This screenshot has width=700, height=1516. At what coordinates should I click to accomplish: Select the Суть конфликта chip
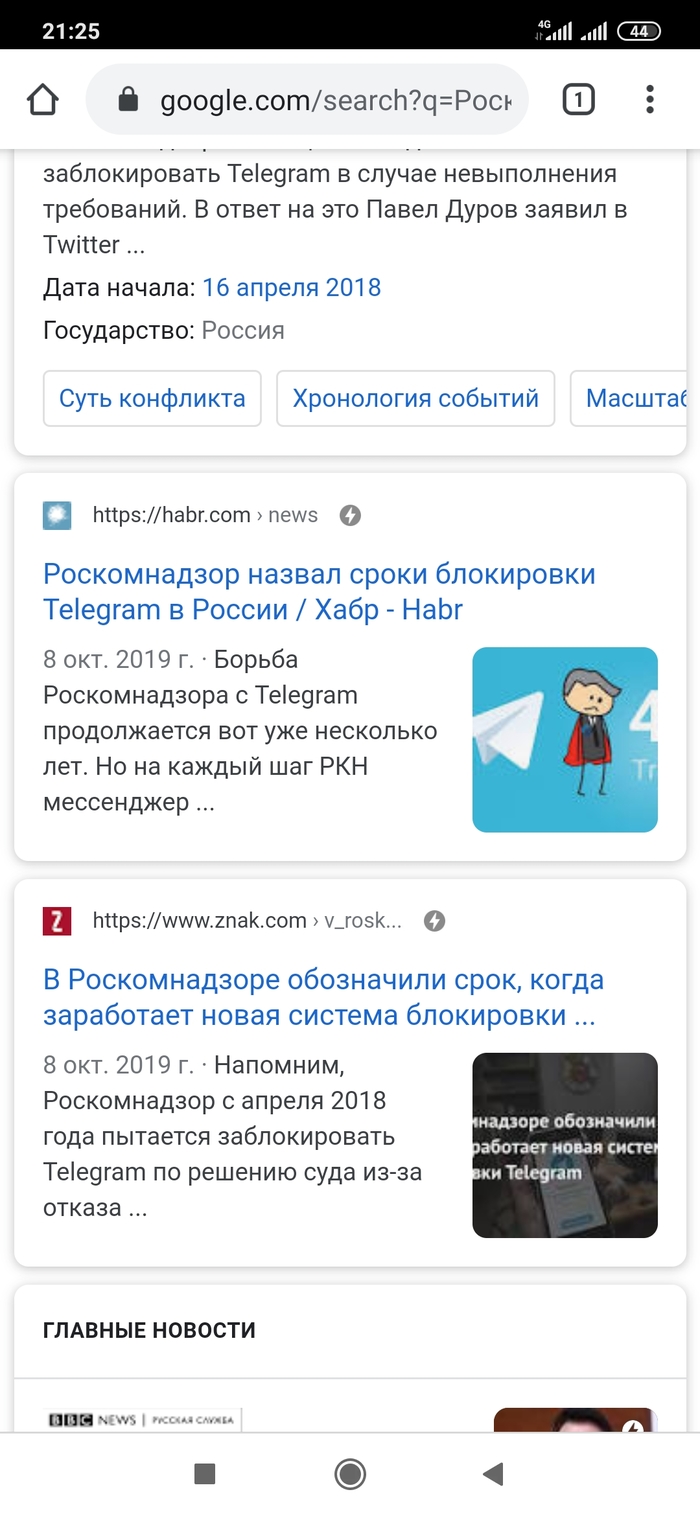[152, 398]
